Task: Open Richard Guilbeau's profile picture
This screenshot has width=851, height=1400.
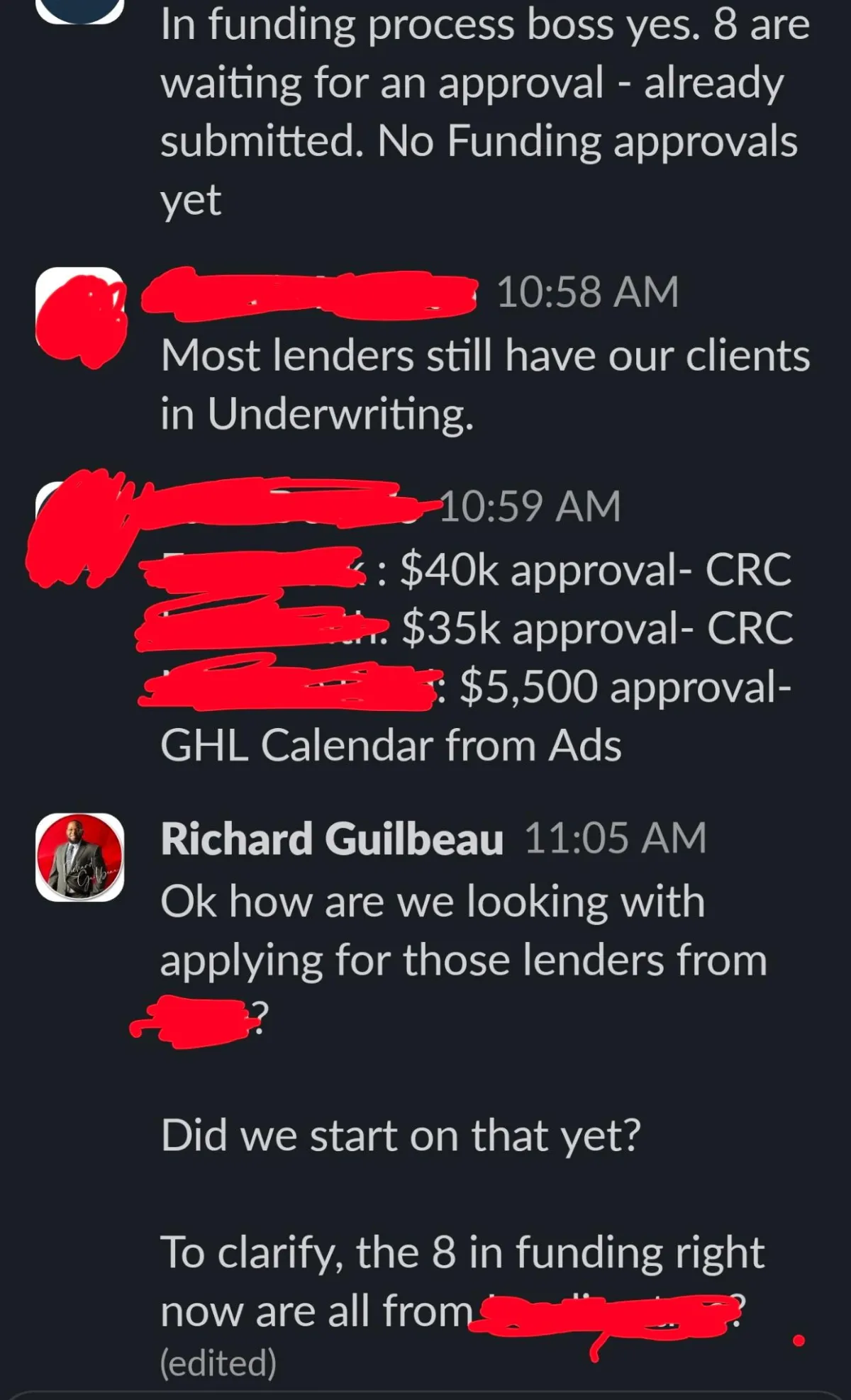Action: pos(80,857)
